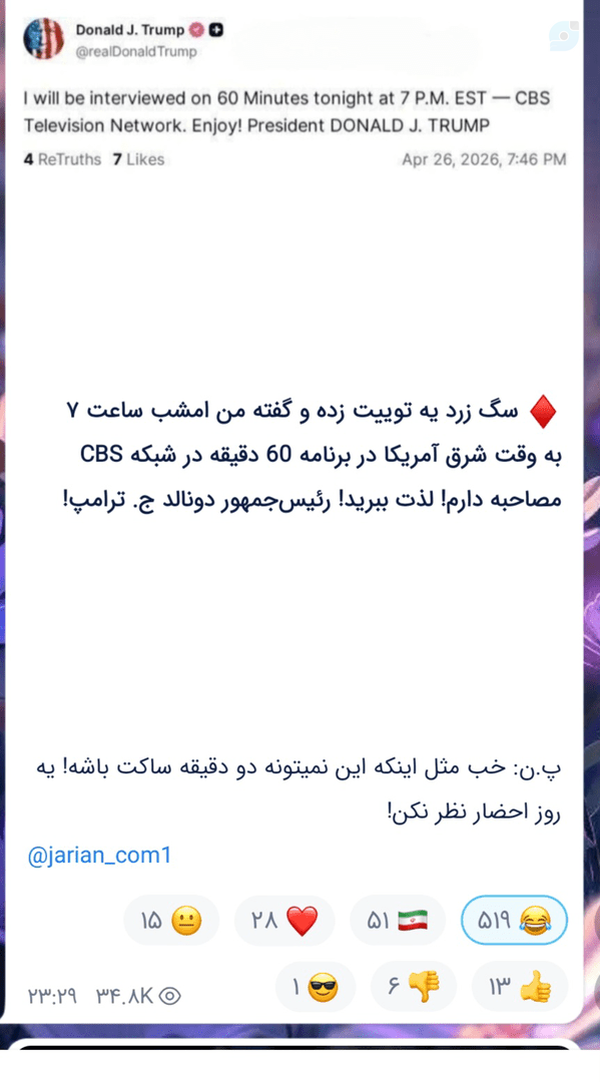Open the @jarian_com1 channel link
This screenshot has height=1082, width=600.
pyautogui.click(x=99, y=856)
